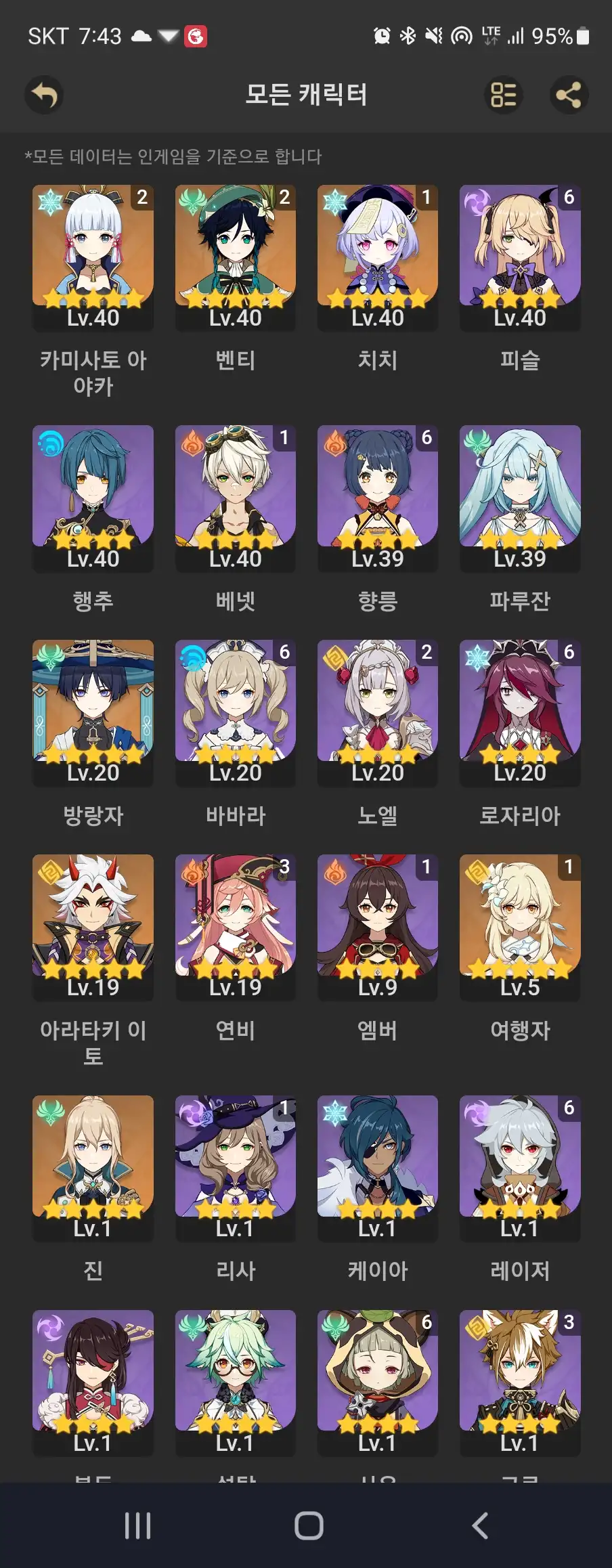
Task: Select the 로자리아 character card
Action: (520, 712)
